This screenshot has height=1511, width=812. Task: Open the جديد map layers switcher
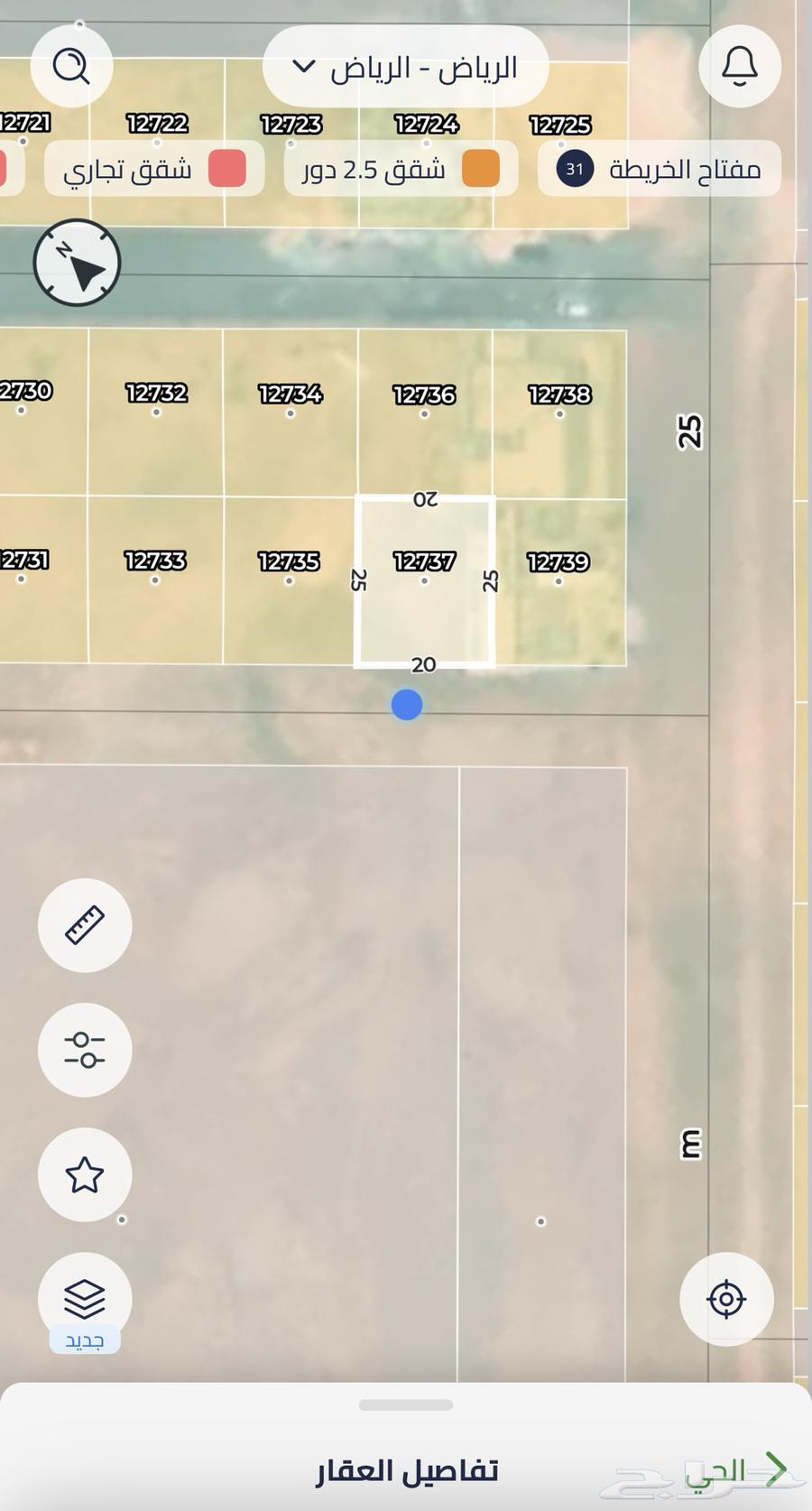click(85, 1298)
